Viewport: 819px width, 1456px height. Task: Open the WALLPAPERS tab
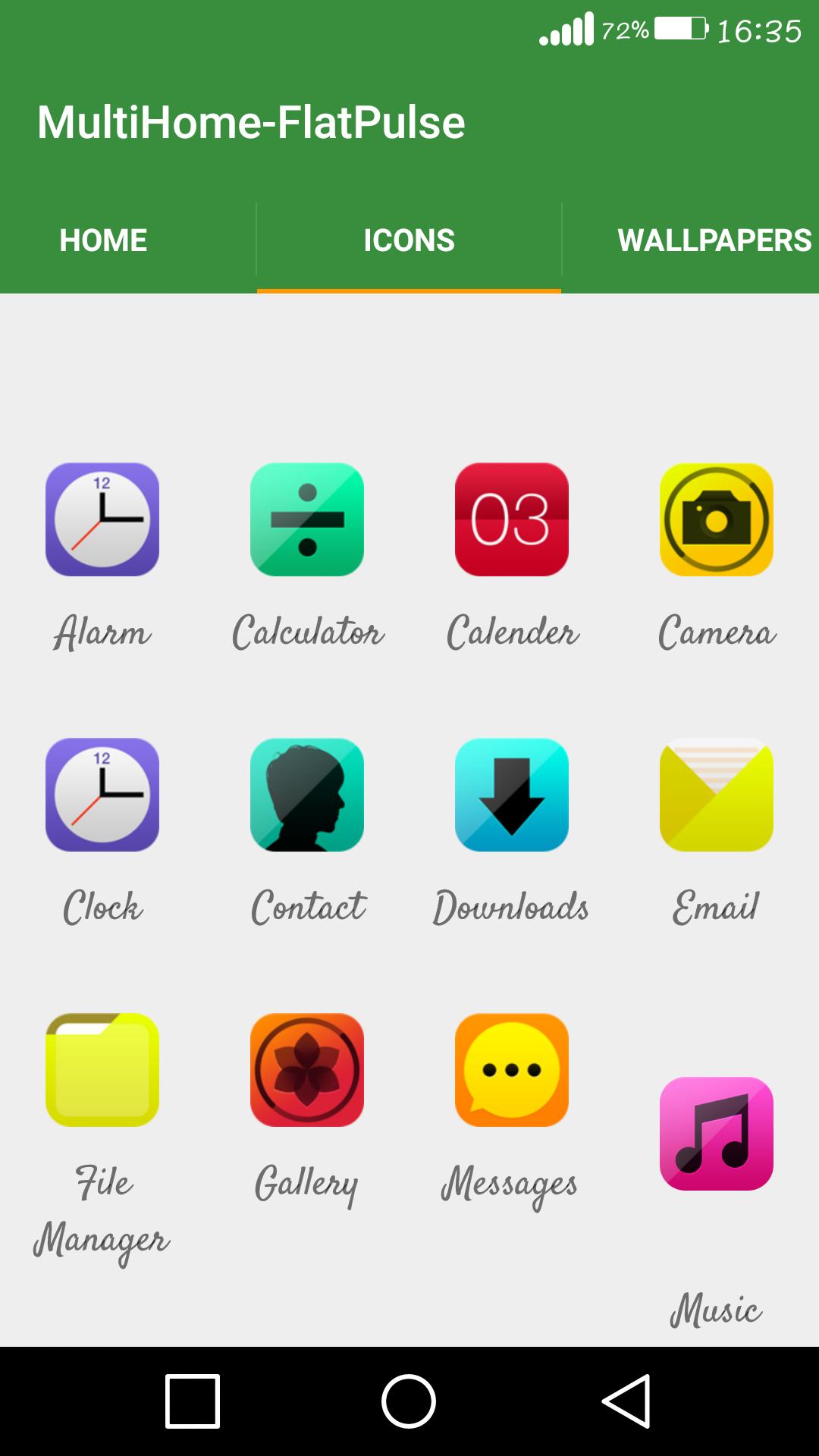714,240
